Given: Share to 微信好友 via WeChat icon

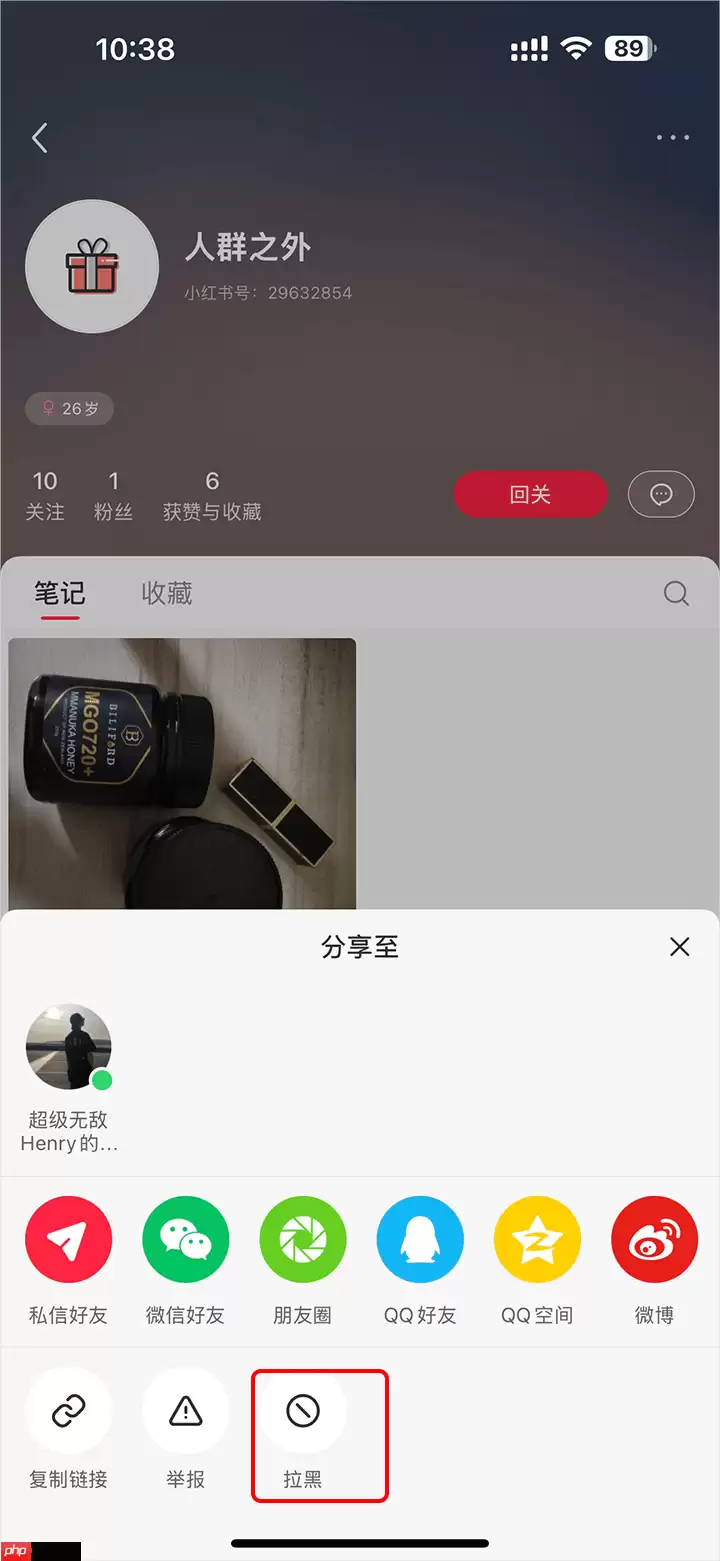Looking at the screenshot, I should pyautogui.click(x=185, y=1239).
